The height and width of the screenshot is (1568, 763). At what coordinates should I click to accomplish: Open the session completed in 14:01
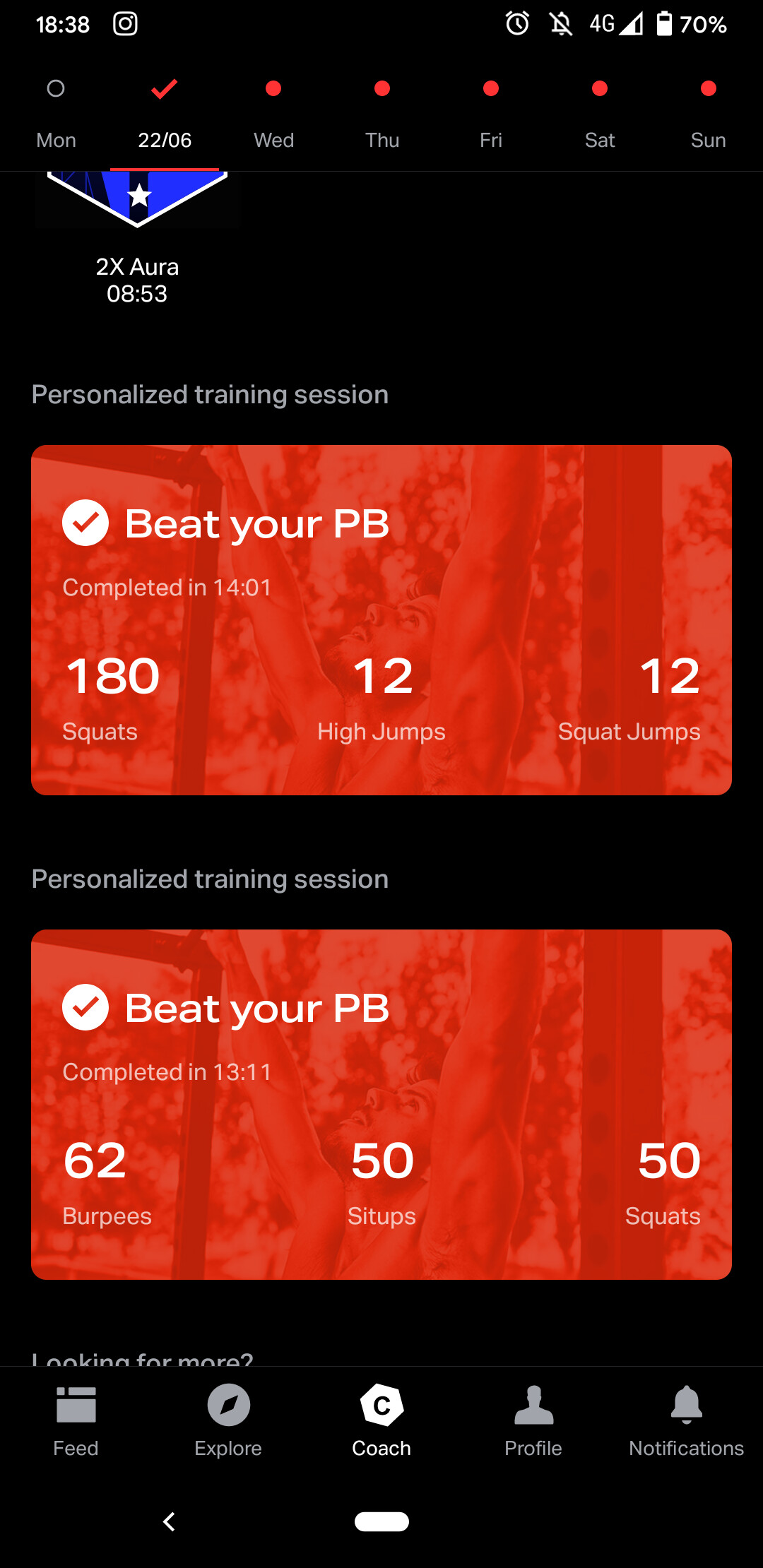click(x=381, y=619)
